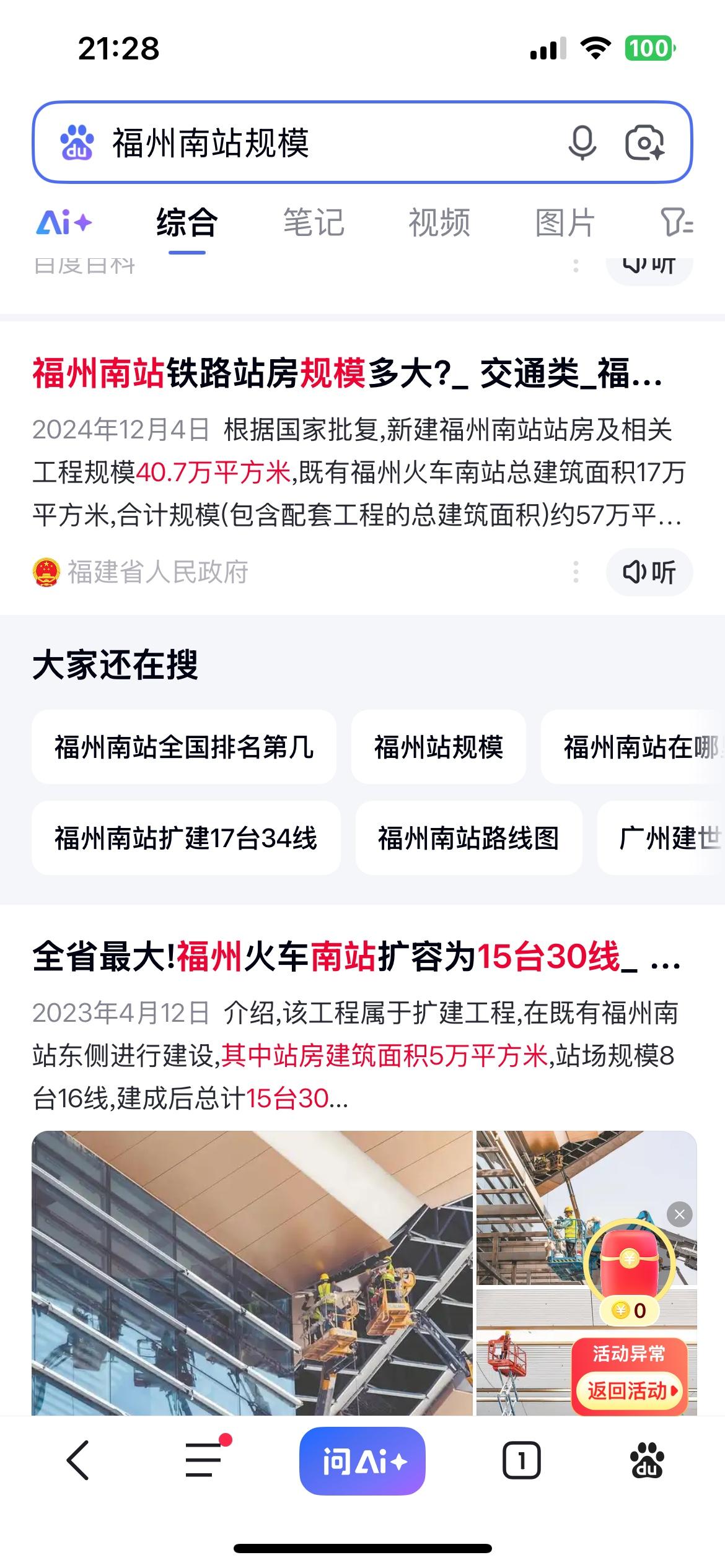This screenshot has width=725, height=1568.
Task: Search the 福州南站全国排名第几 suggestion chip
Action: click(183, 748)
